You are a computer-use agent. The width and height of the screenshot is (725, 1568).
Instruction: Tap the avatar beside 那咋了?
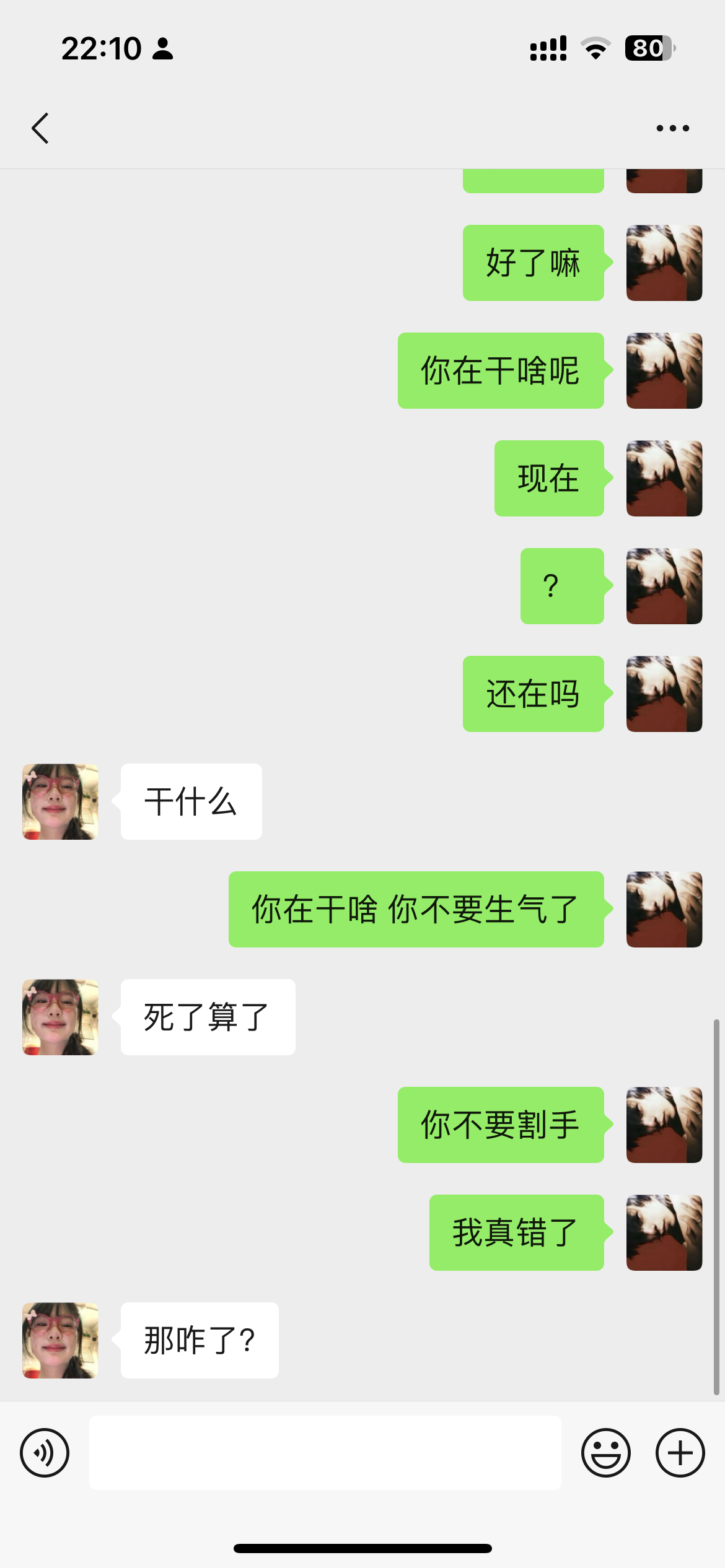click(x=60, y=1341)
